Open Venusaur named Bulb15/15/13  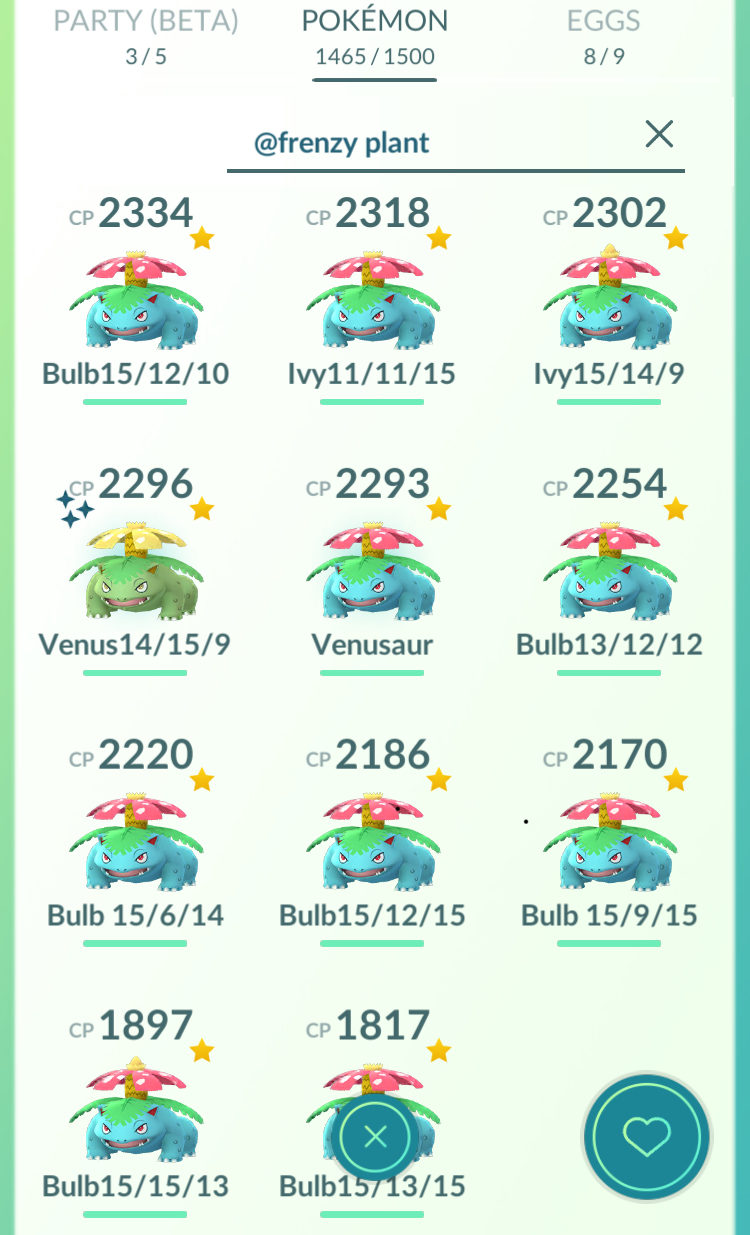click(135, 1112)
